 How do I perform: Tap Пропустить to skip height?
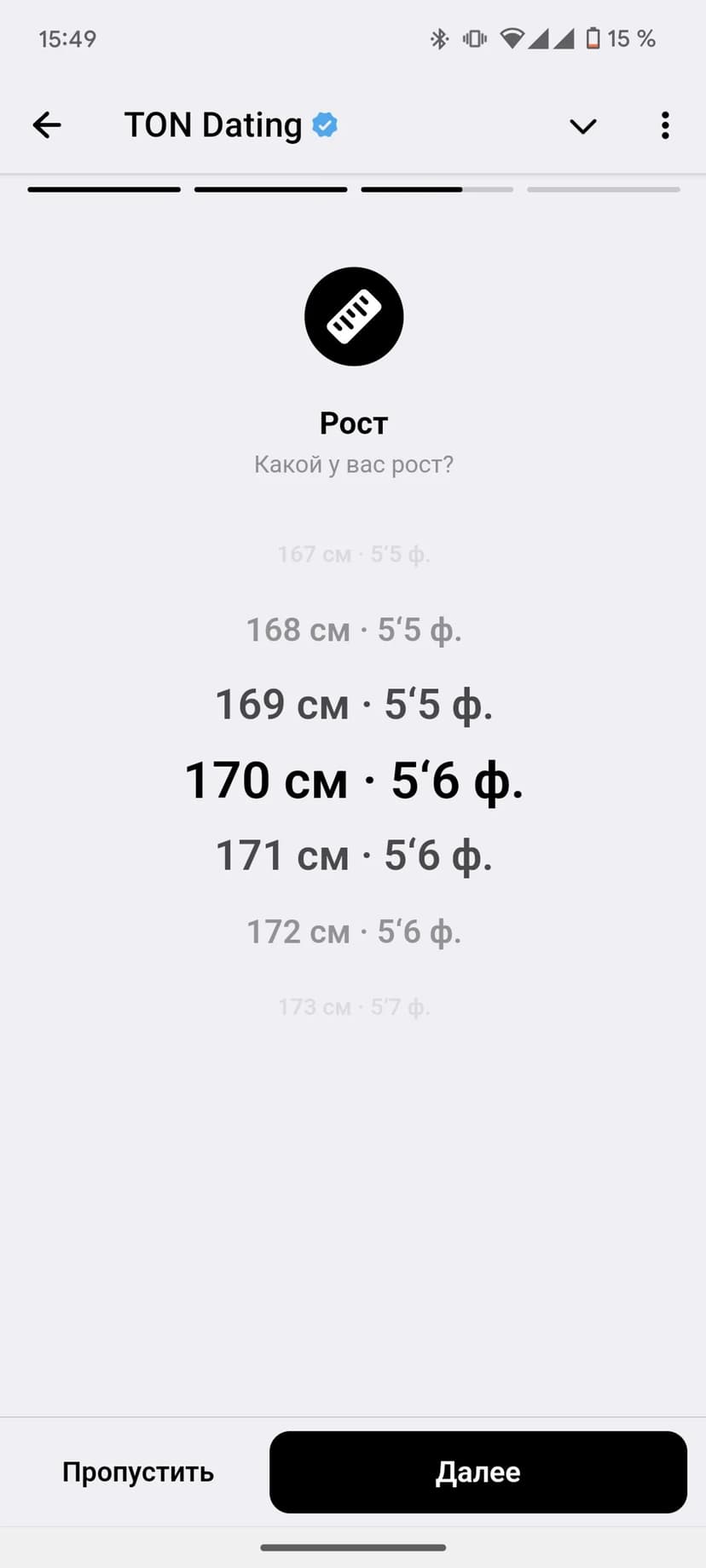tap(138, 1472)
